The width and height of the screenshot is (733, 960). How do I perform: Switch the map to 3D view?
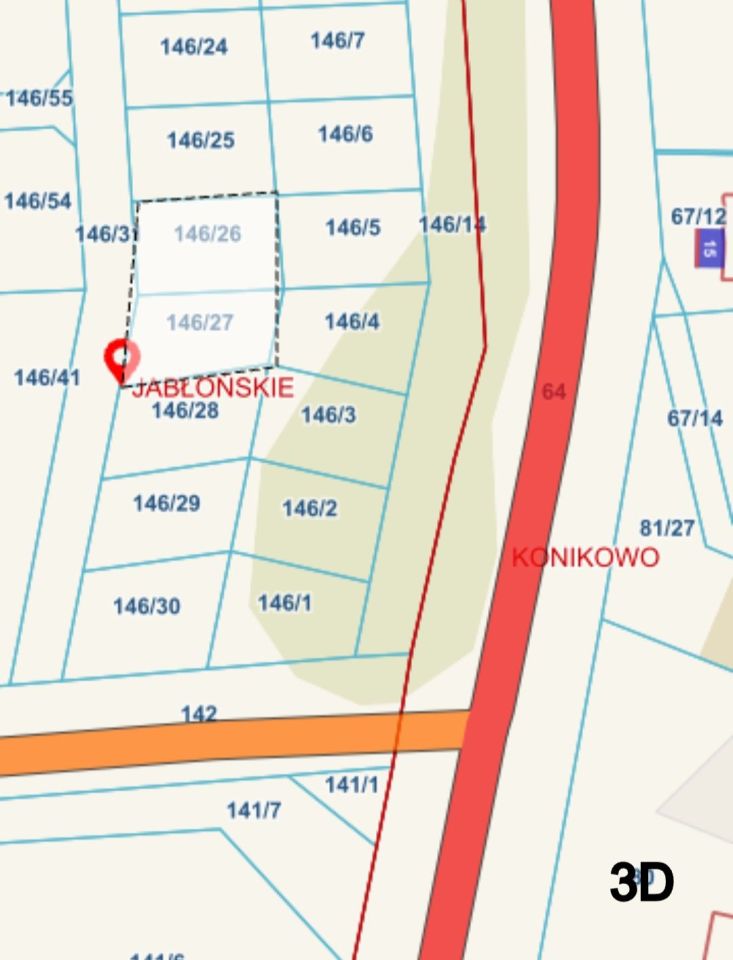[642, 882]
